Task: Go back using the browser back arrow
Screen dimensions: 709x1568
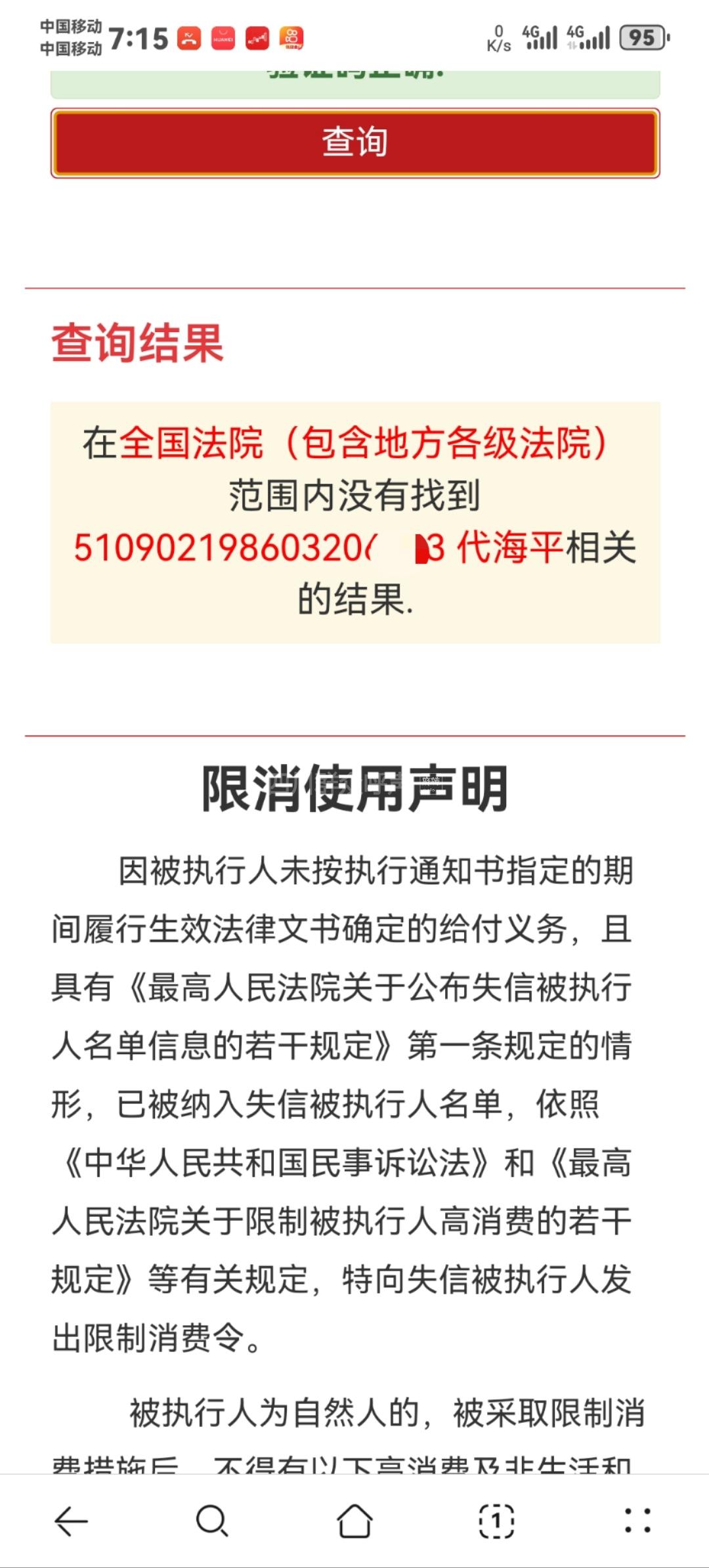Action: point(71,1521)
